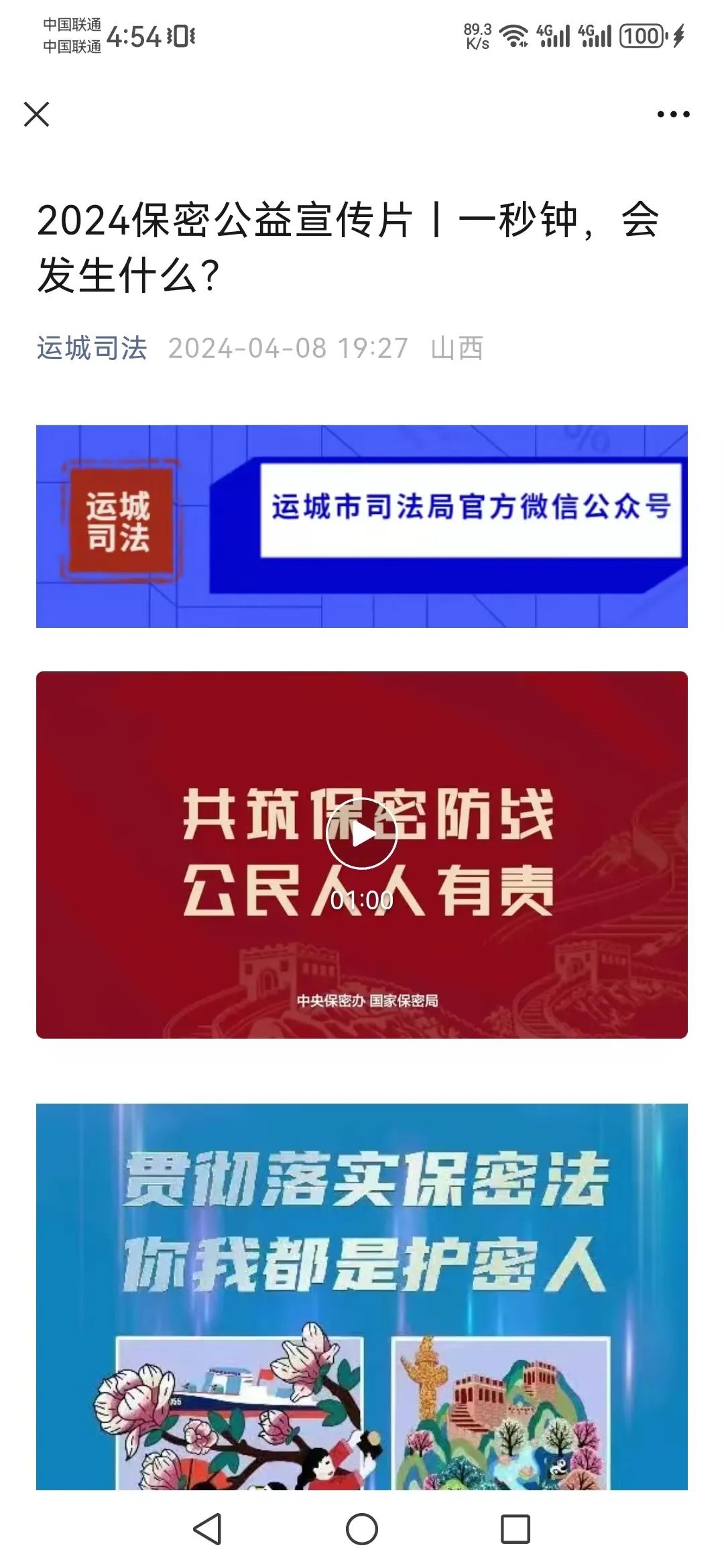
Task: Play the 共筑保密防线 video
Action: [x=361, y=834]
